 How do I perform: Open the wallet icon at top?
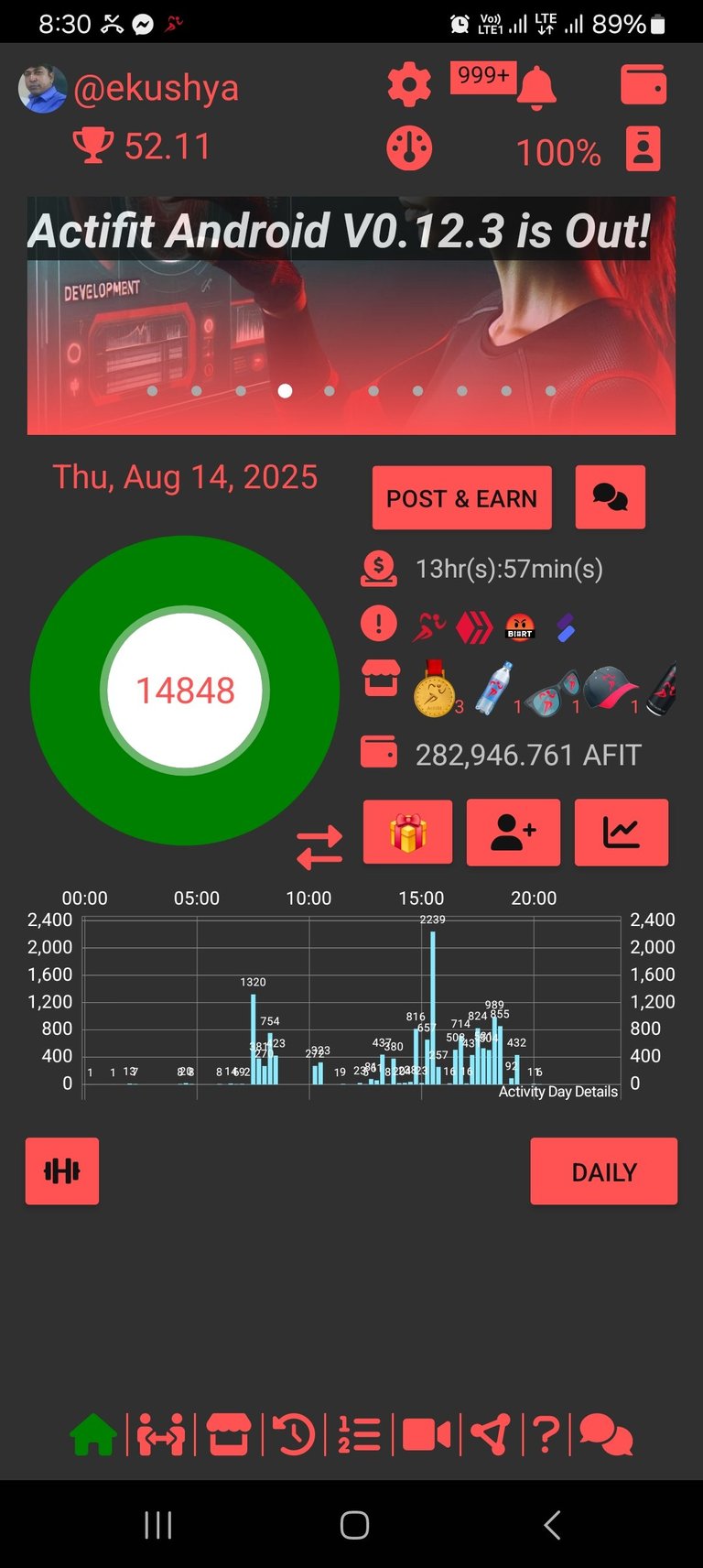click(x=644, y=84)
